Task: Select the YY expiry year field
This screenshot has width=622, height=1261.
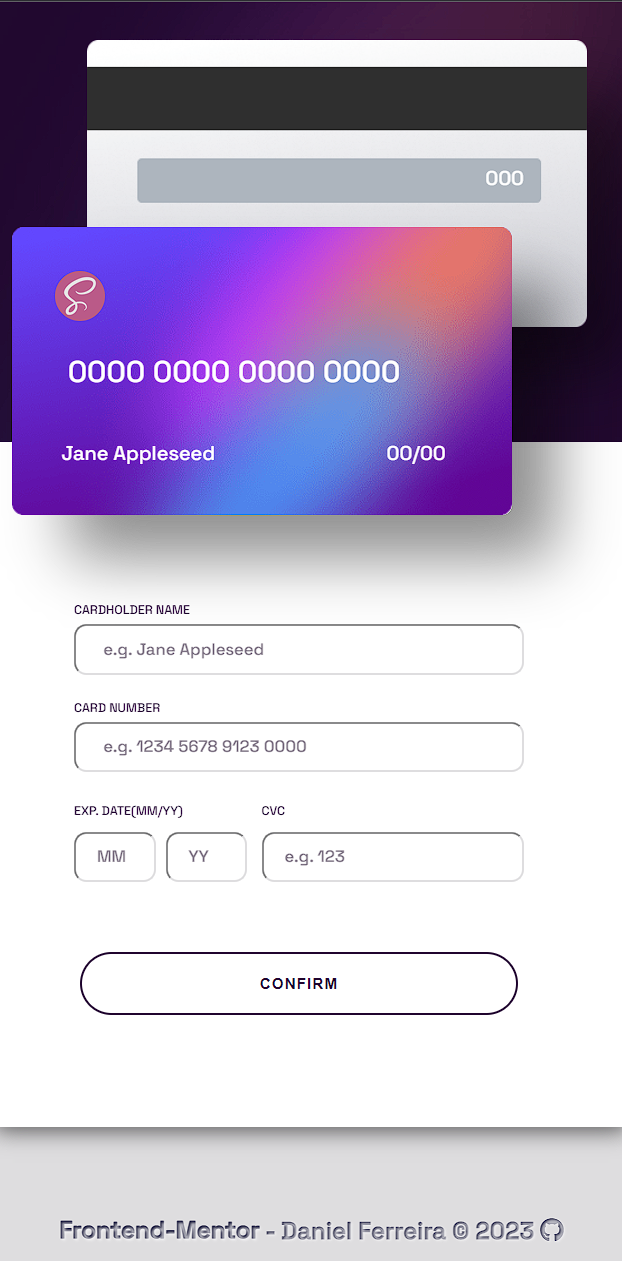Action: tap(206, 857)
